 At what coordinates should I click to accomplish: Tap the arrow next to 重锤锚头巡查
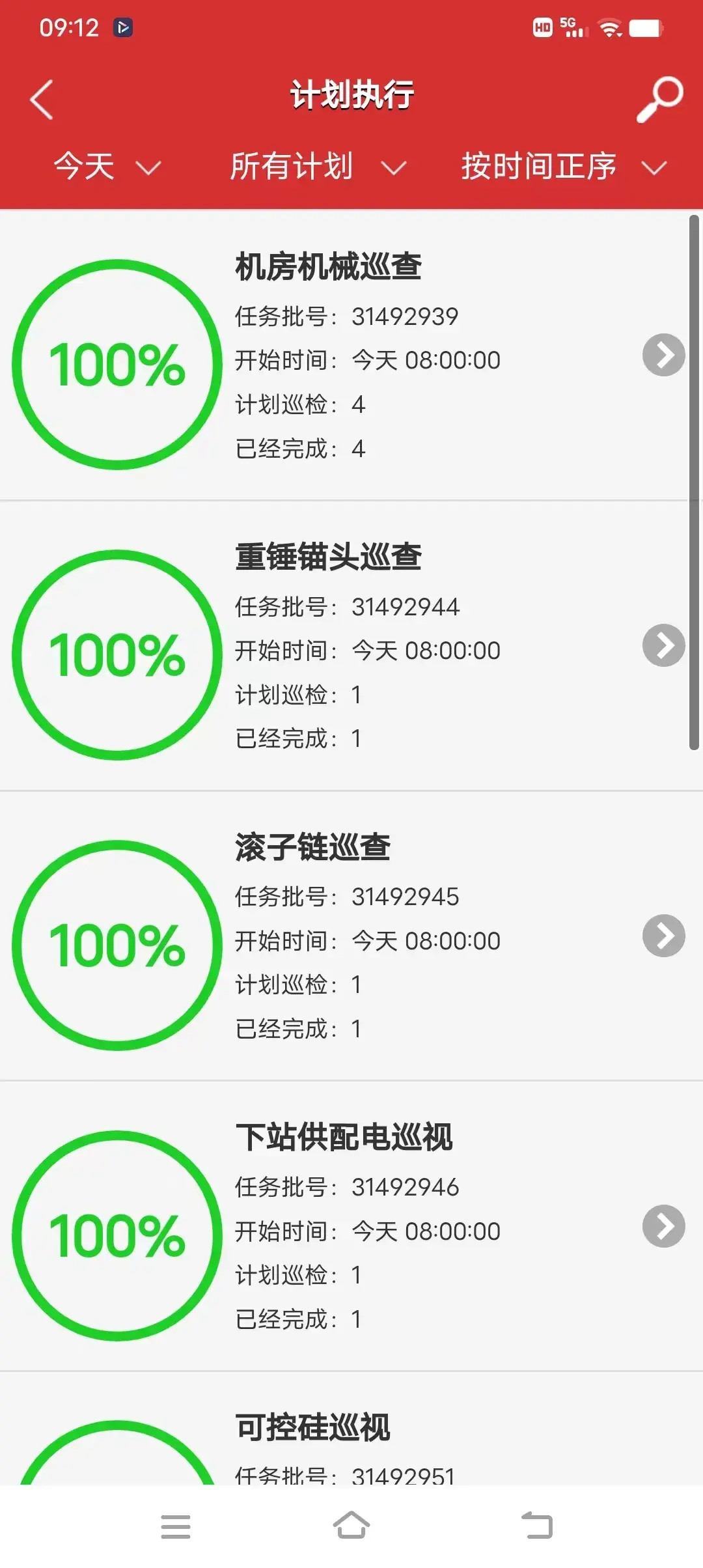tap(663, 645)
